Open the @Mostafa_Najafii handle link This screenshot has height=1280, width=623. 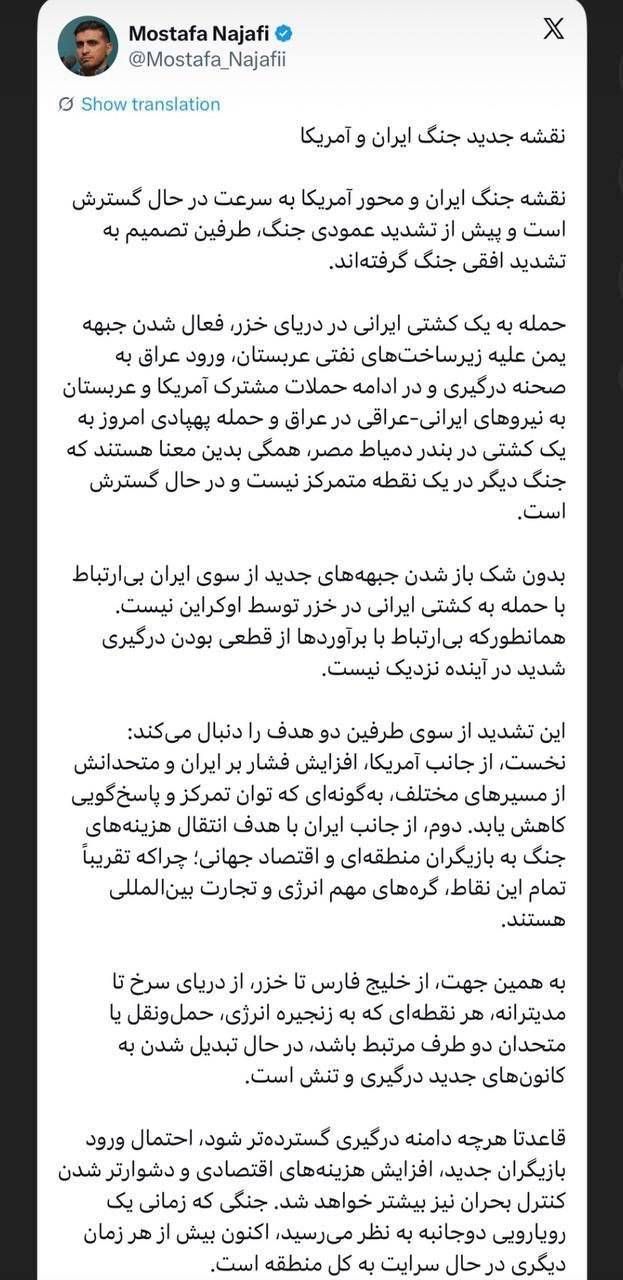coord(207,59)
